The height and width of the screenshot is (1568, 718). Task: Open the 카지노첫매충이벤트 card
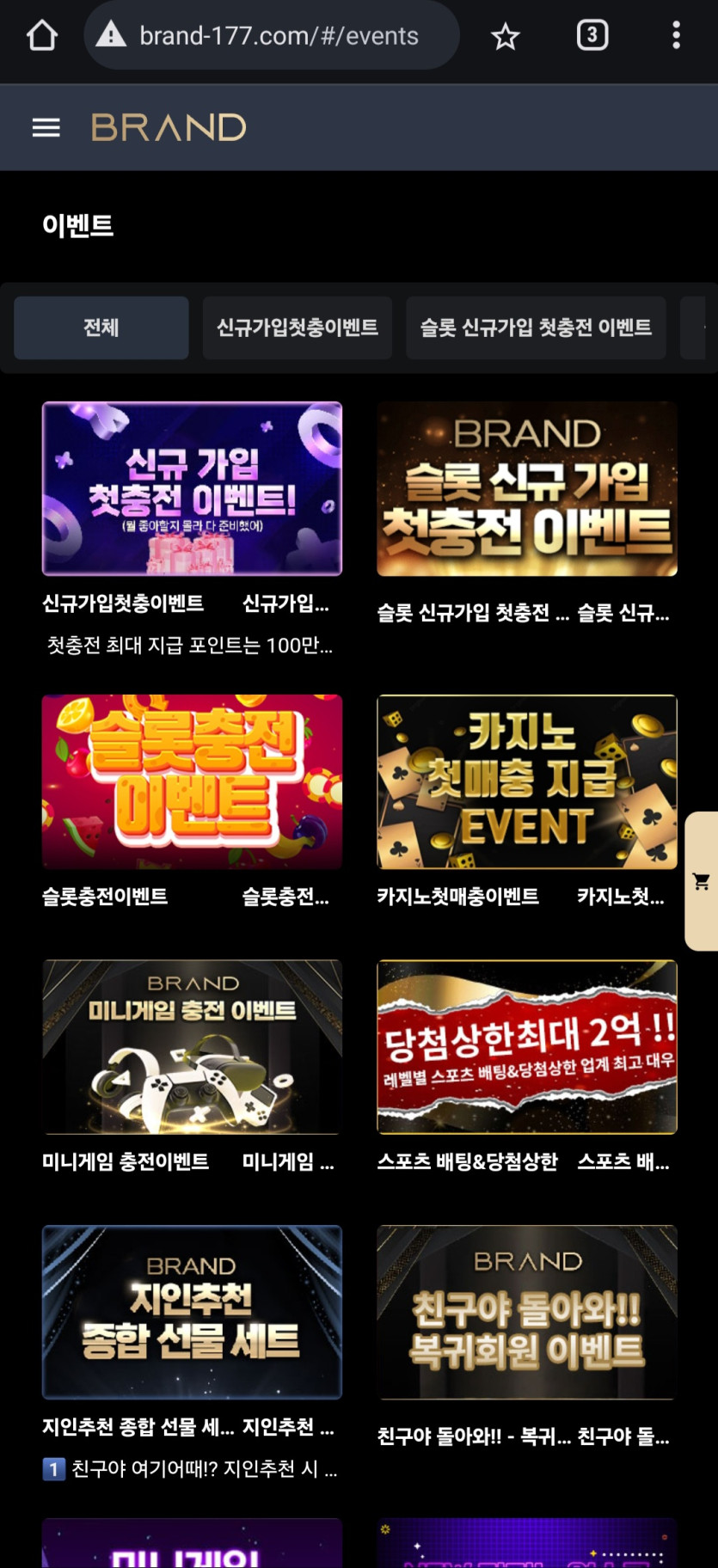click(x=526, y=781)
